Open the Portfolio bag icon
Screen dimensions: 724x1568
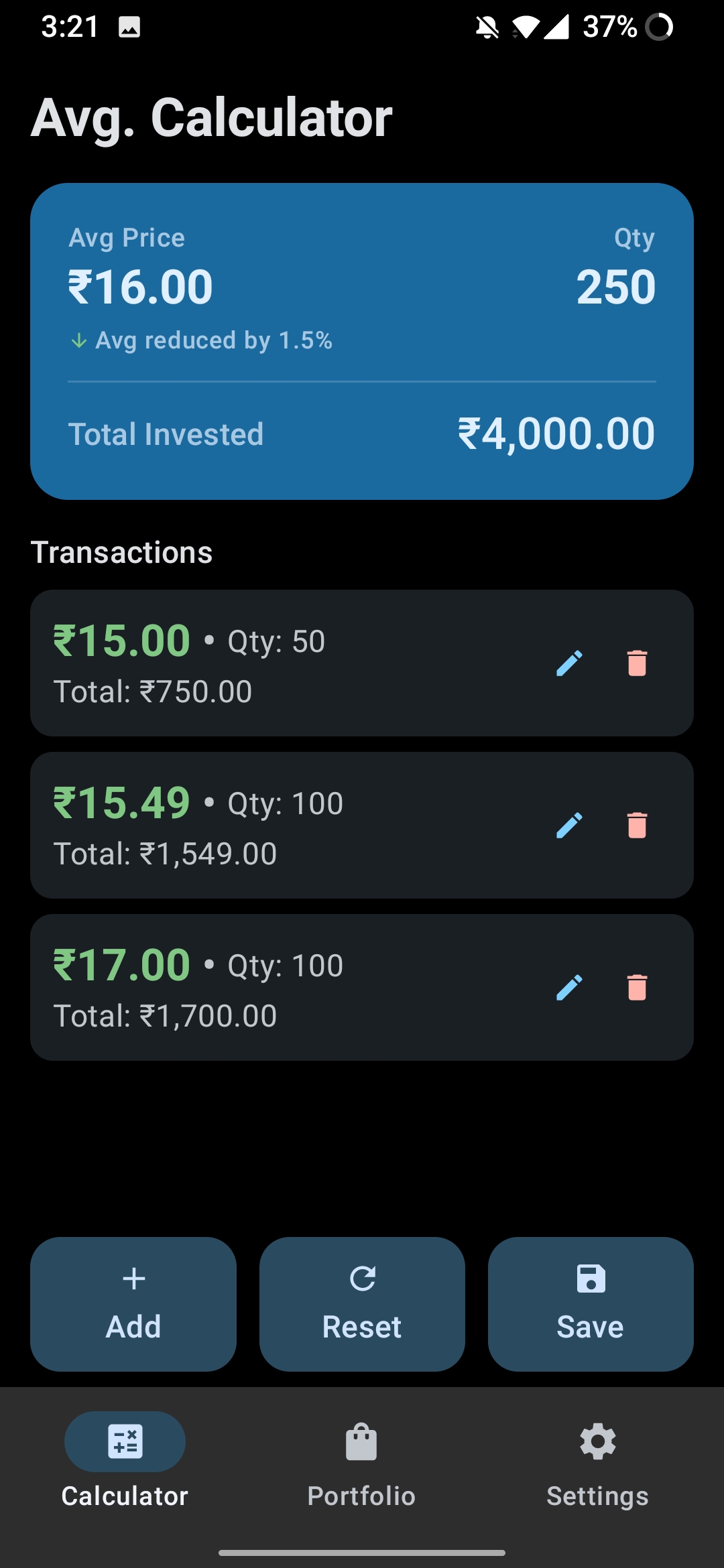tap(361, 1442)
